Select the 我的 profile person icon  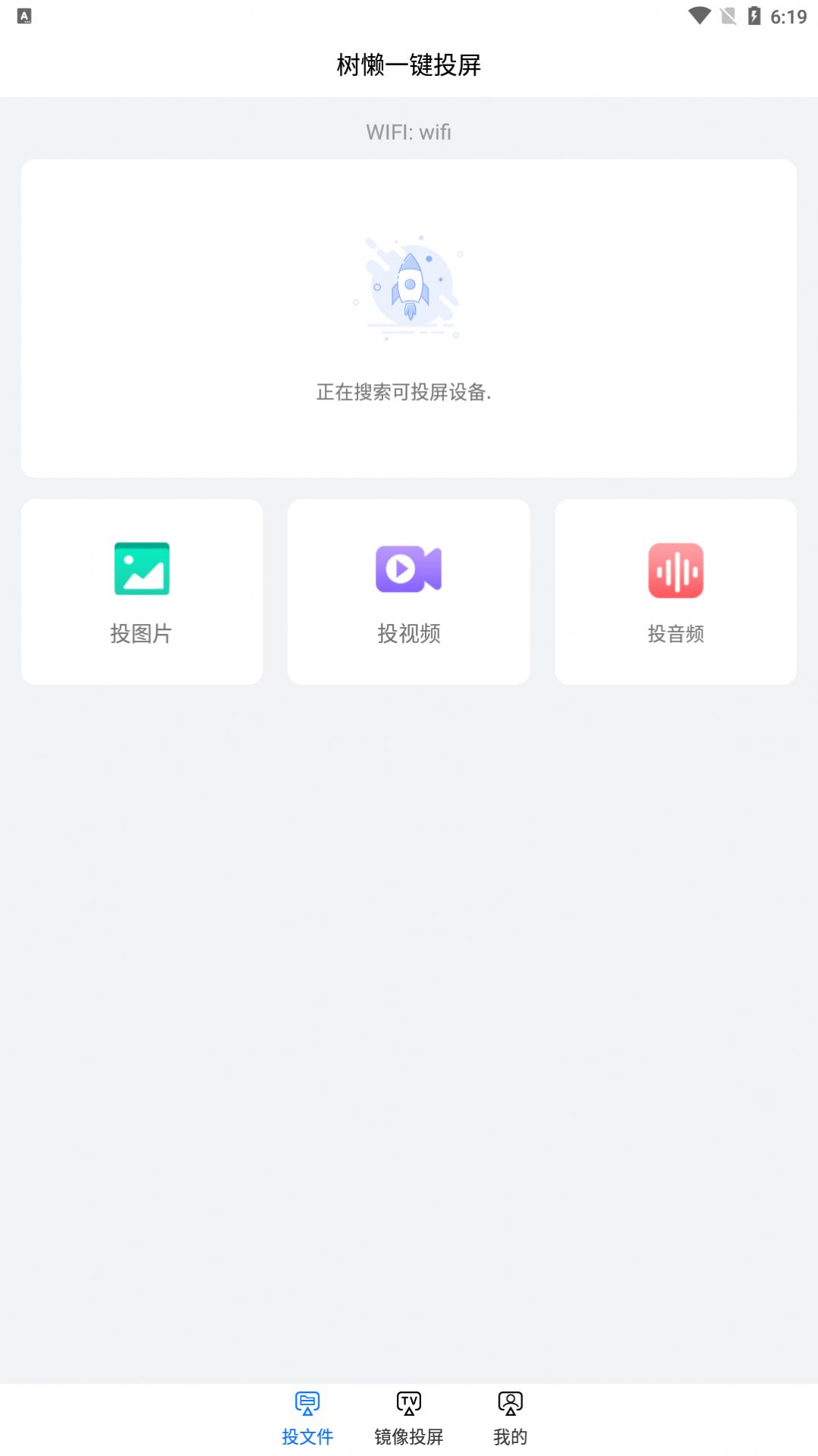509,1404
